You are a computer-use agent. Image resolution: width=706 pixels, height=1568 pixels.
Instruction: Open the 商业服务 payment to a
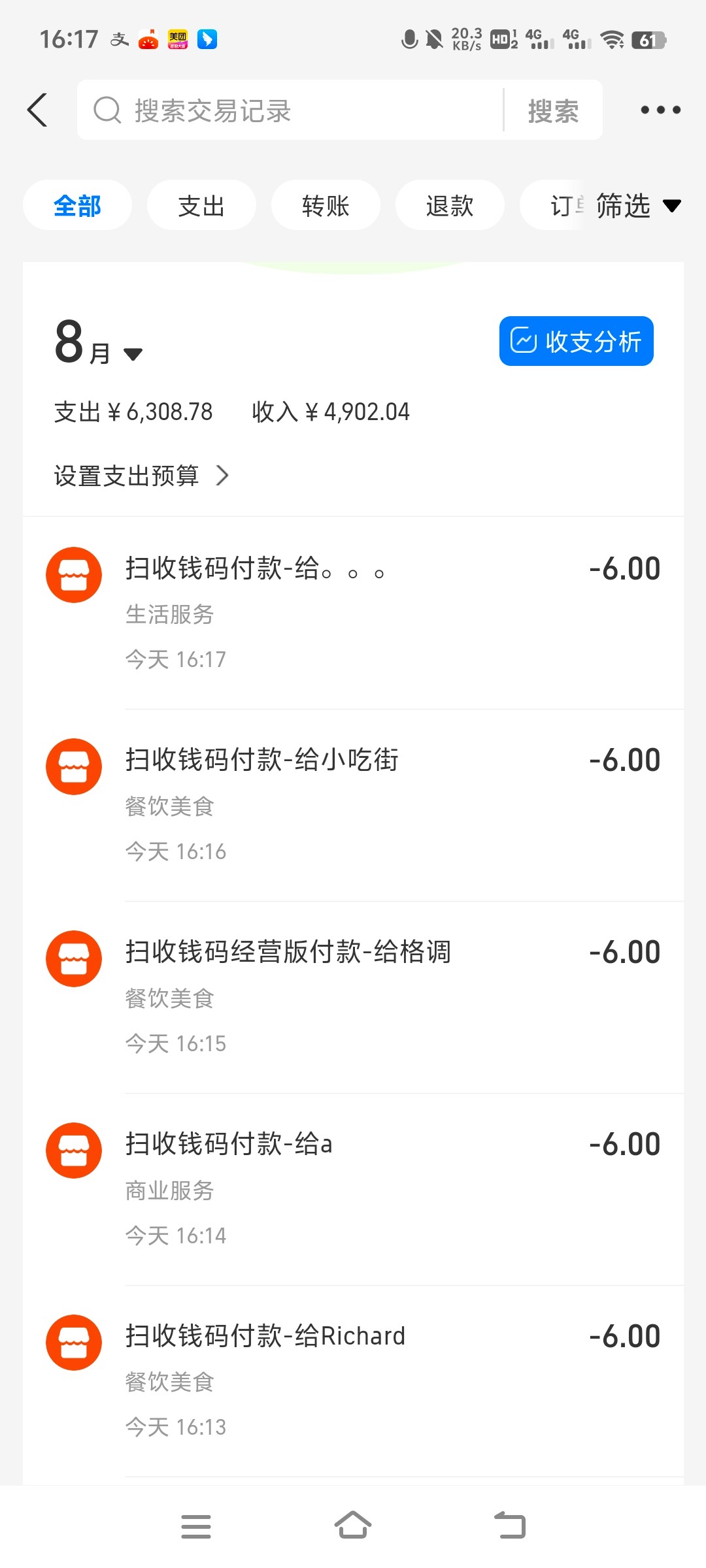pos(353,1189)
